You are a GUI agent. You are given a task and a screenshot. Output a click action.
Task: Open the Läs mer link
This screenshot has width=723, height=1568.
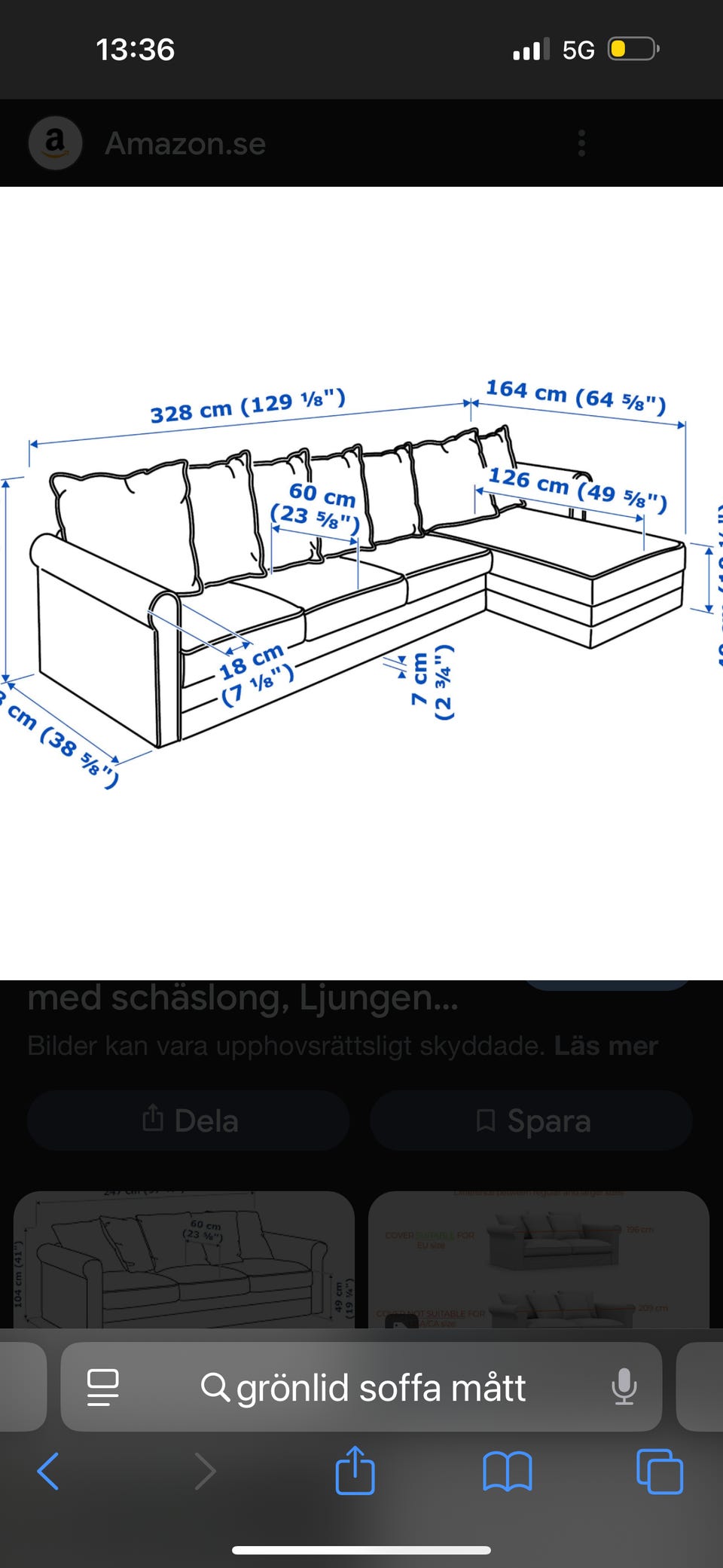pyautogui.click(x=606, y=1046)
